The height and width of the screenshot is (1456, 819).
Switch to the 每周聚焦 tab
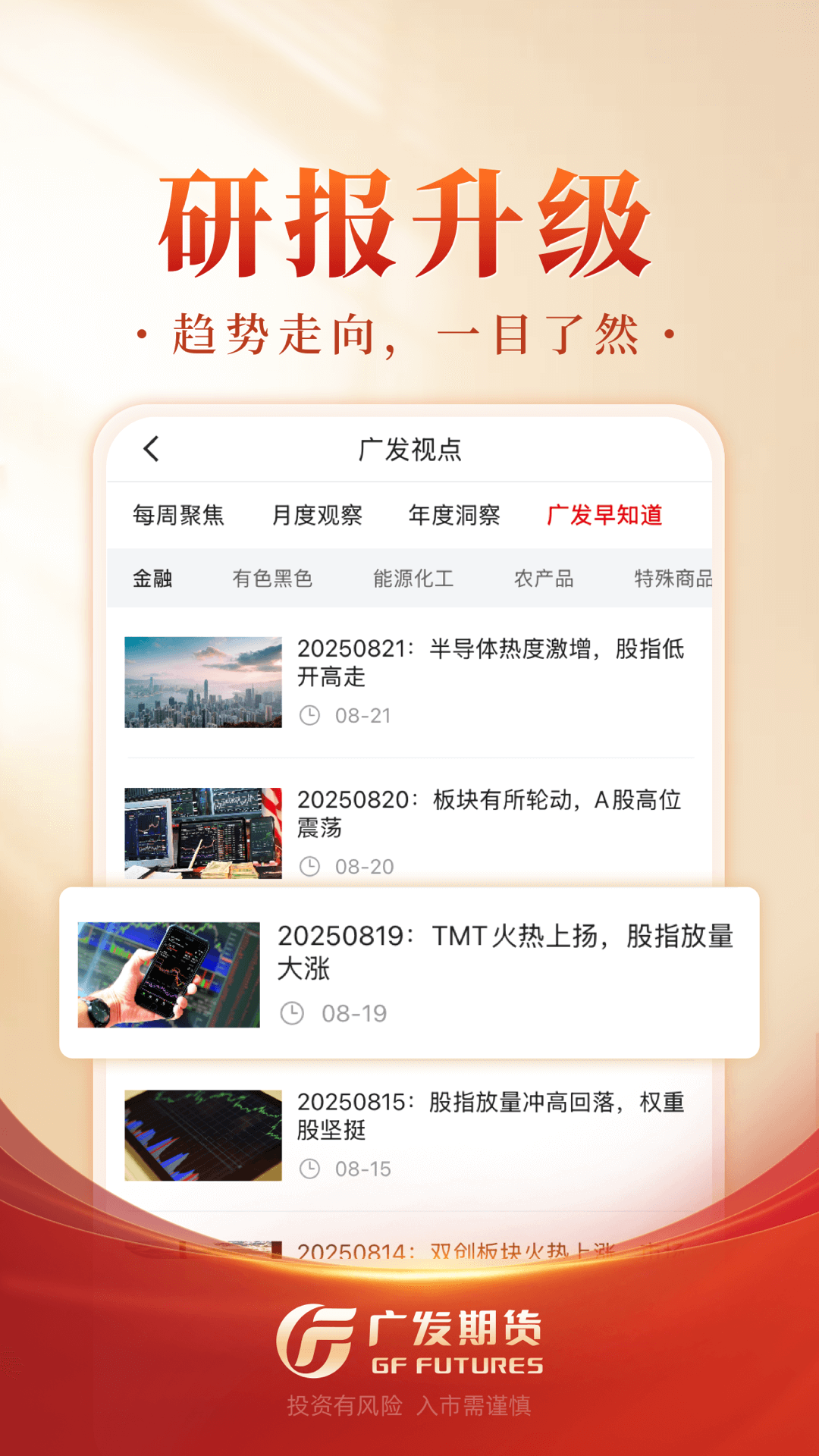point(178,515)
